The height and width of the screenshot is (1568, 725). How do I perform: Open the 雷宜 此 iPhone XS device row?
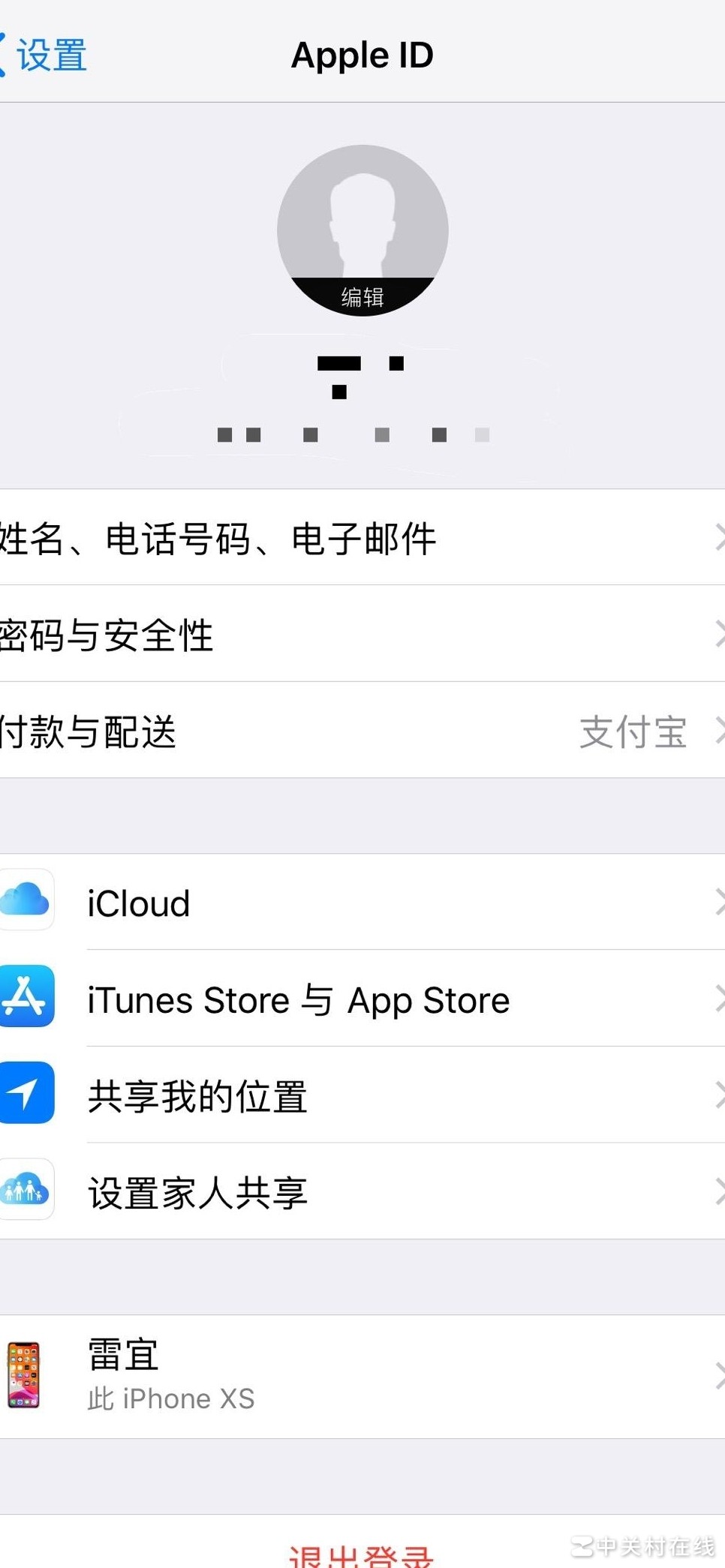coord(300,1373)
